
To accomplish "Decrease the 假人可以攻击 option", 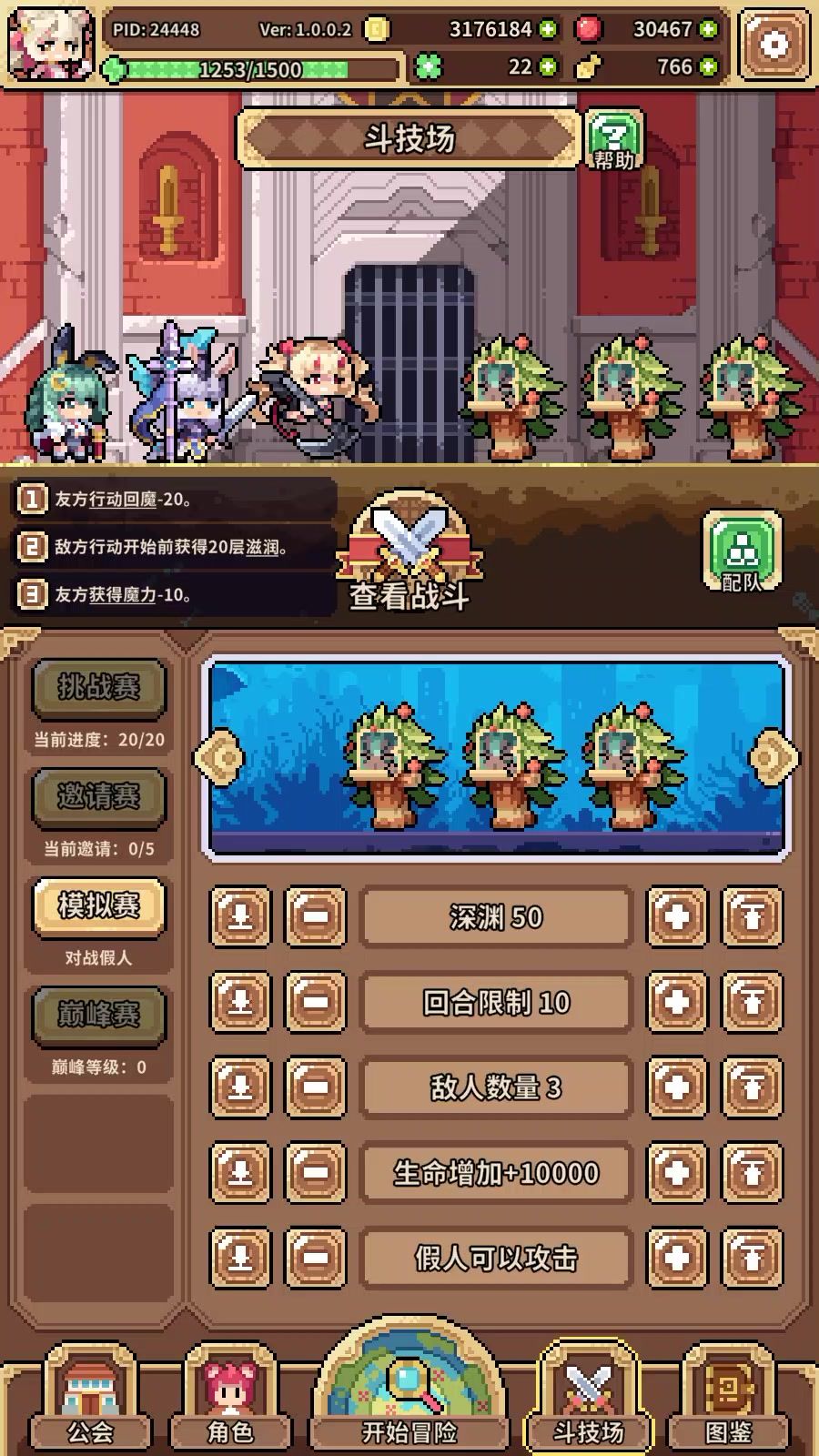I will click(315, 1259).
